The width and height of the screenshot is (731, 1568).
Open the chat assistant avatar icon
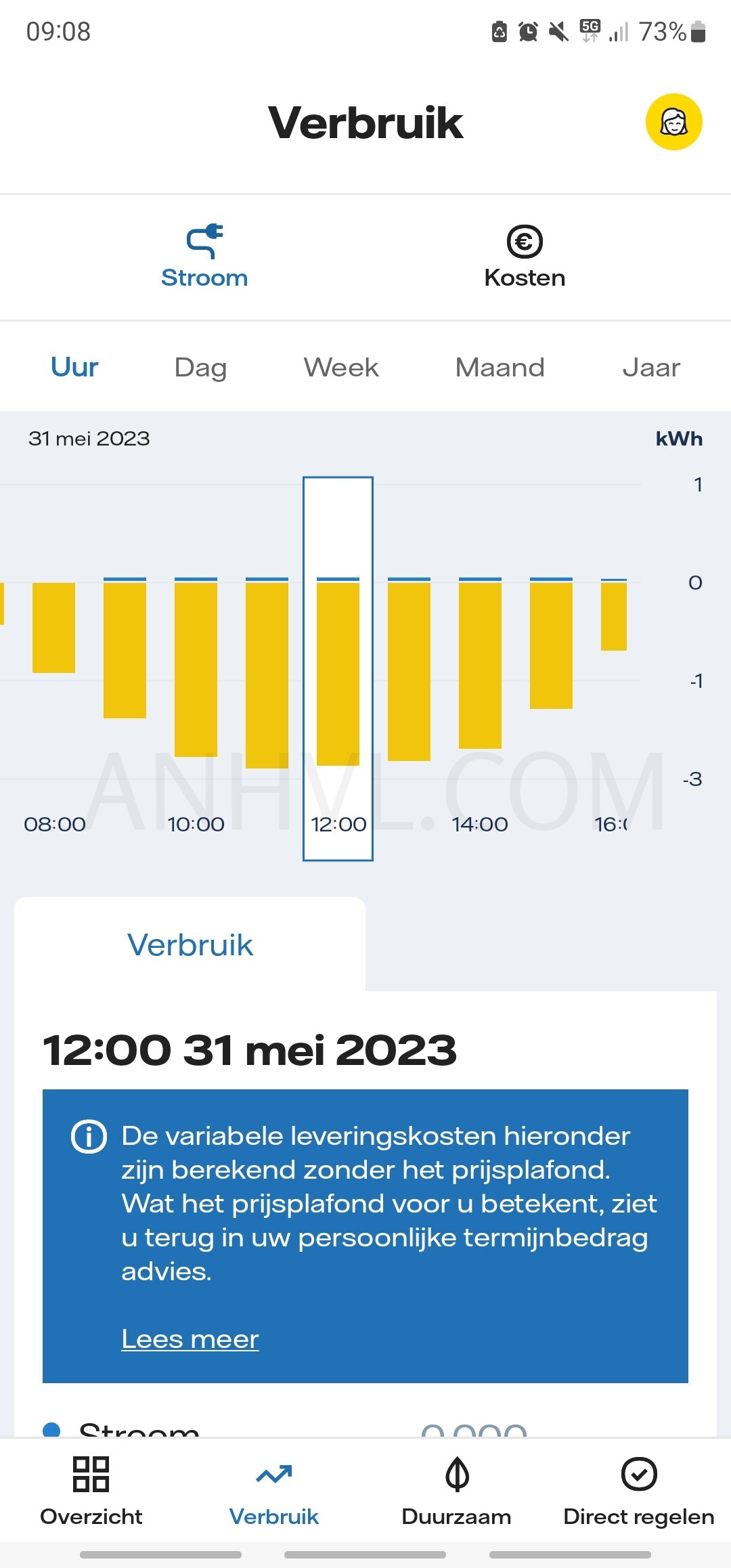(x=673, y=122)
